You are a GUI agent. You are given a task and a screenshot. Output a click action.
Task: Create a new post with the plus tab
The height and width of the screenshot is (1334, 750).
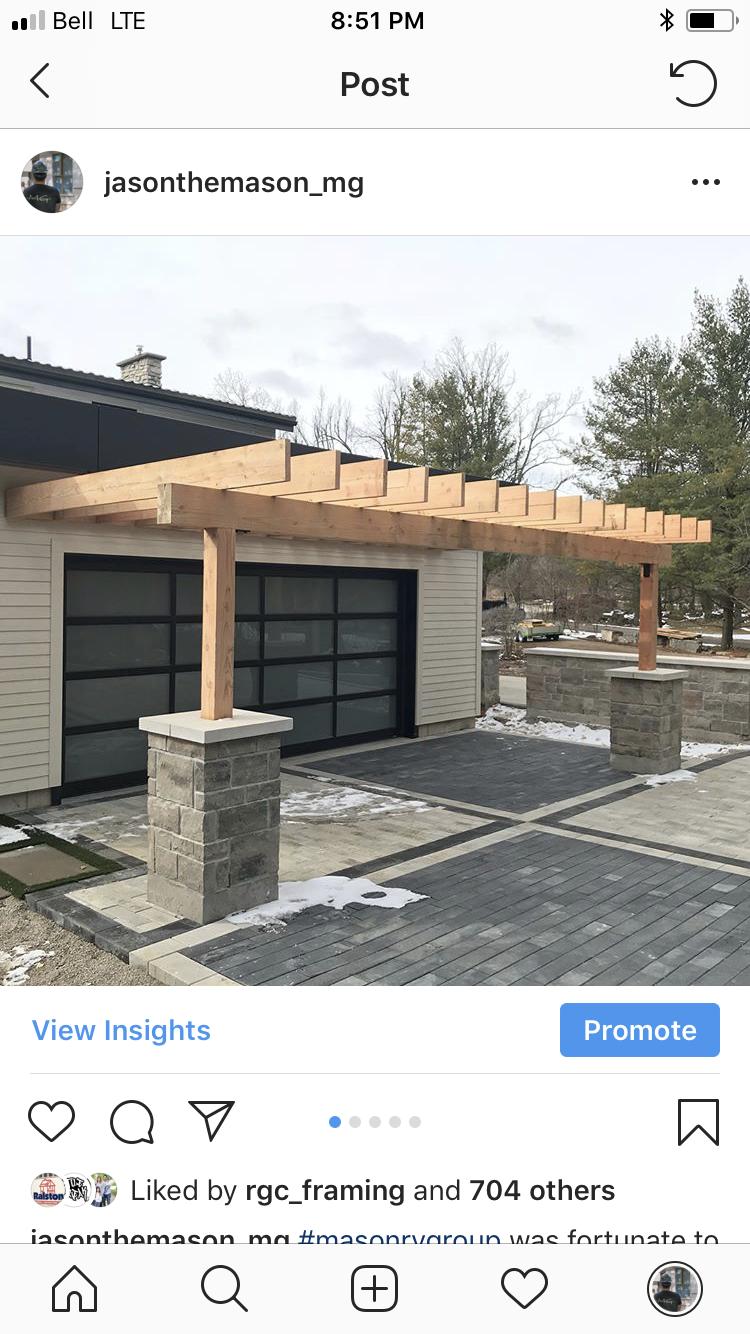tap(375, 1289)
